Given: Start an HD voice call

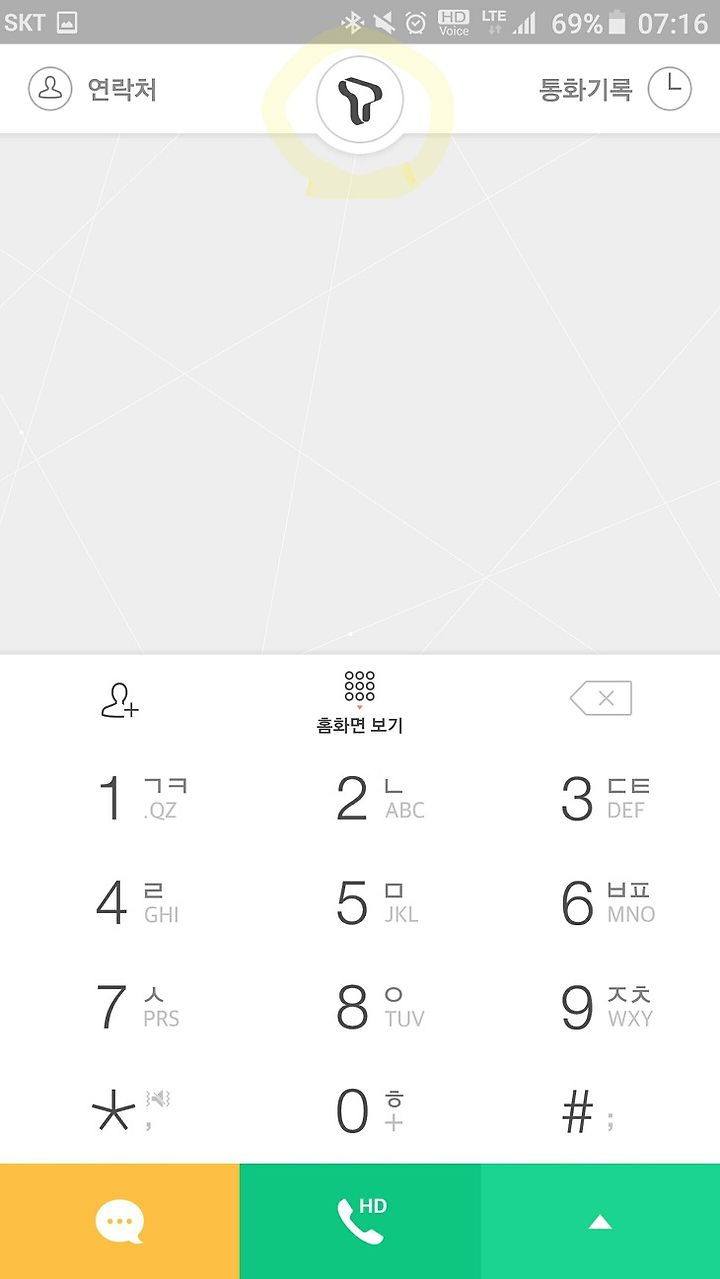Looking at the screenshot, I should (x=360, y=1221).
